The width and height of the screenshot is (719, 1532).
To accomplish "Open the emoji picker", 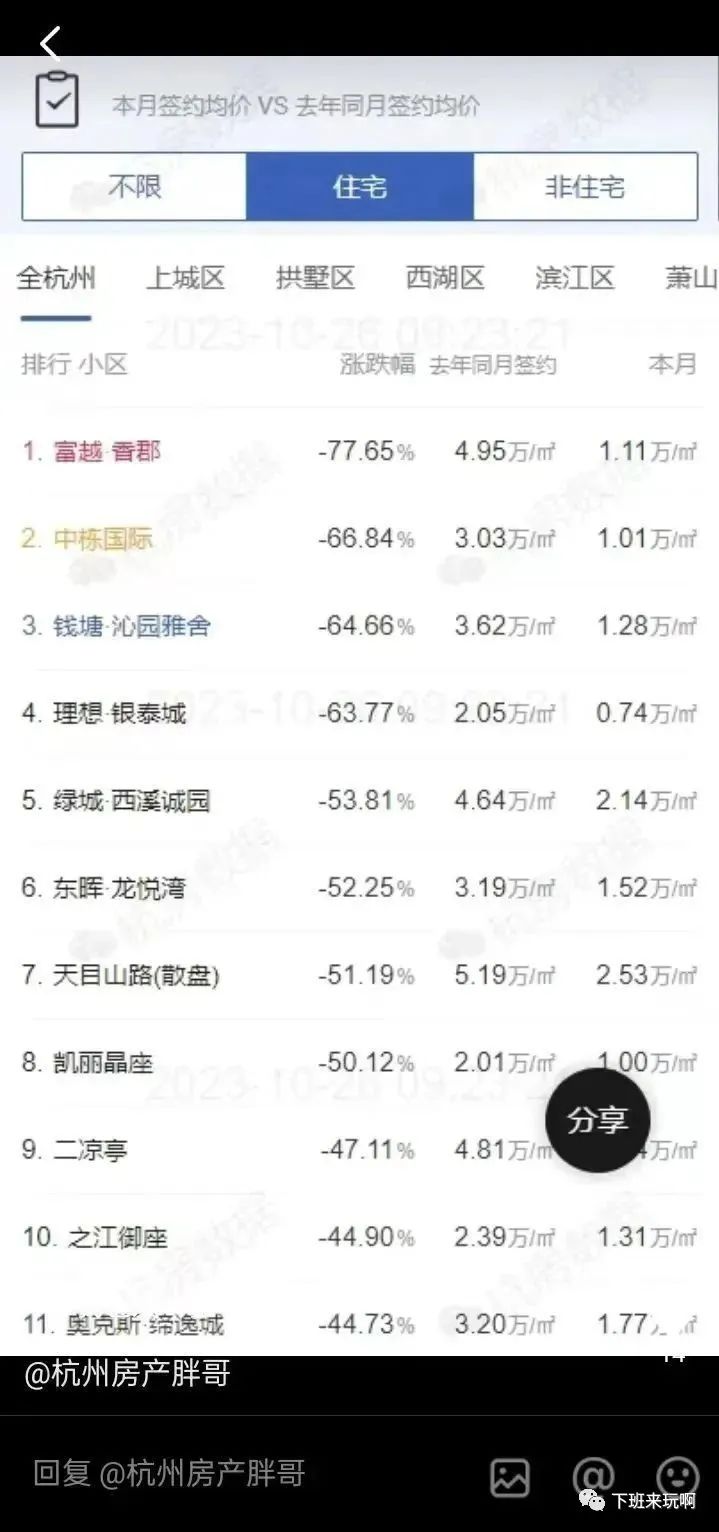I will coord(677,1476).
